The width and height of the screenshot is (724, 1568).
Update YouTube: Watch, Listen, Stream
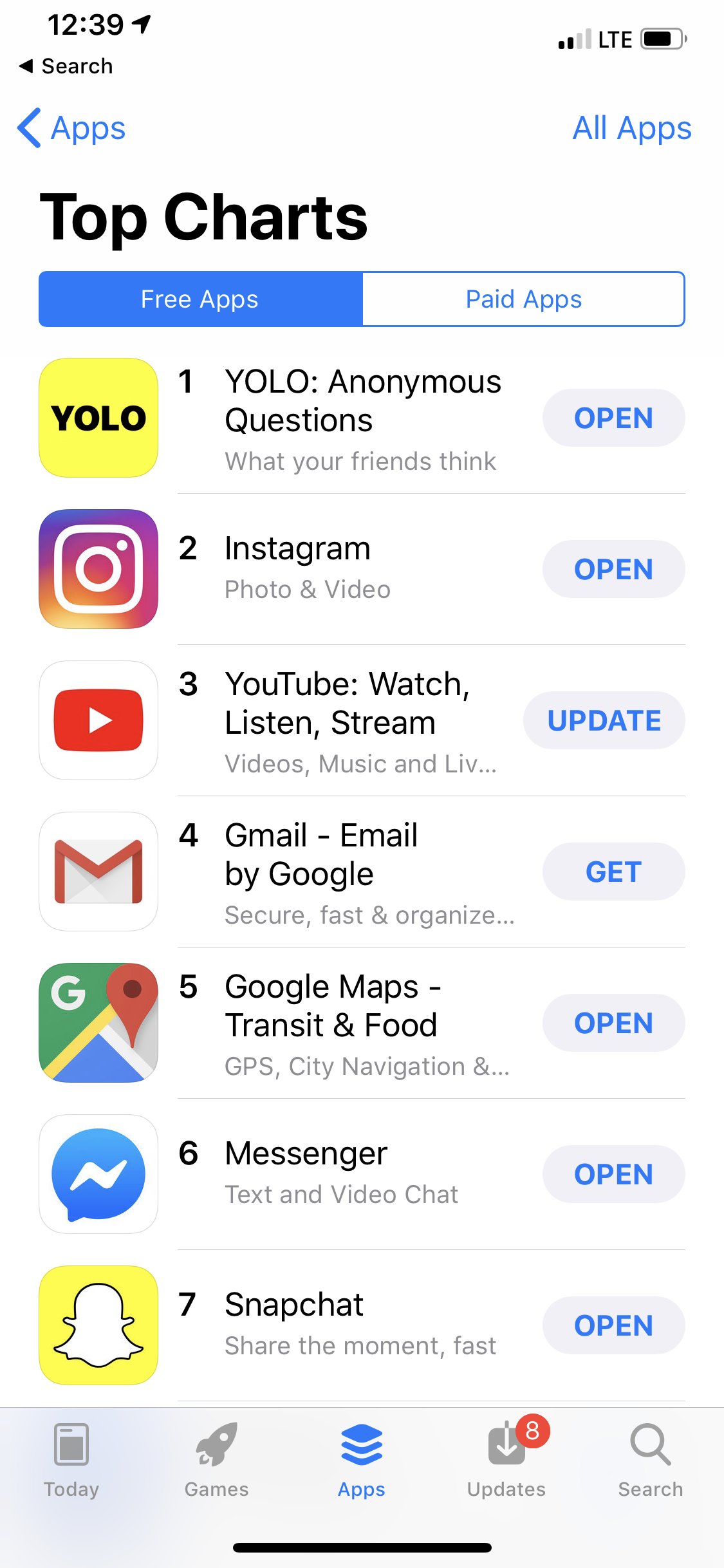[x=604, y=720]
